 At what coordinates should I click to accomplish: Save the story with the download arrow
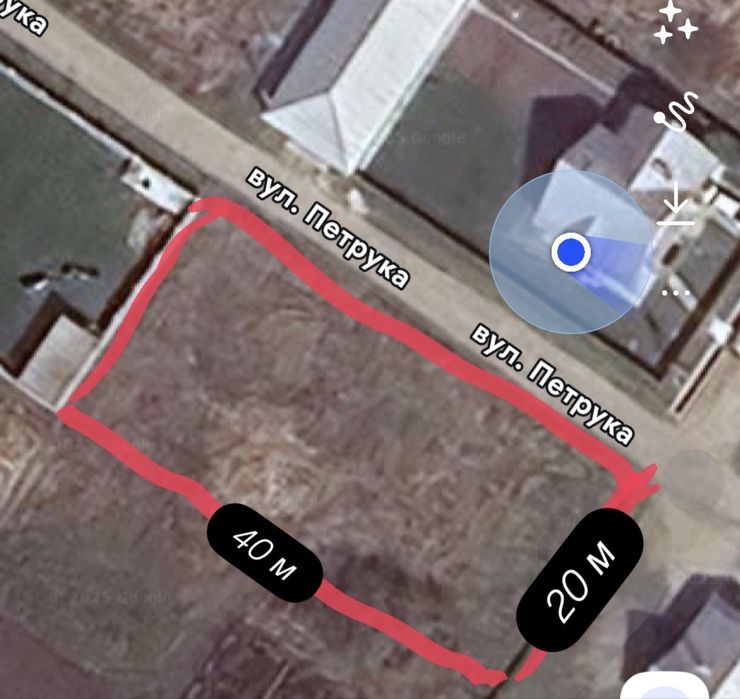[x=676, y=205]
